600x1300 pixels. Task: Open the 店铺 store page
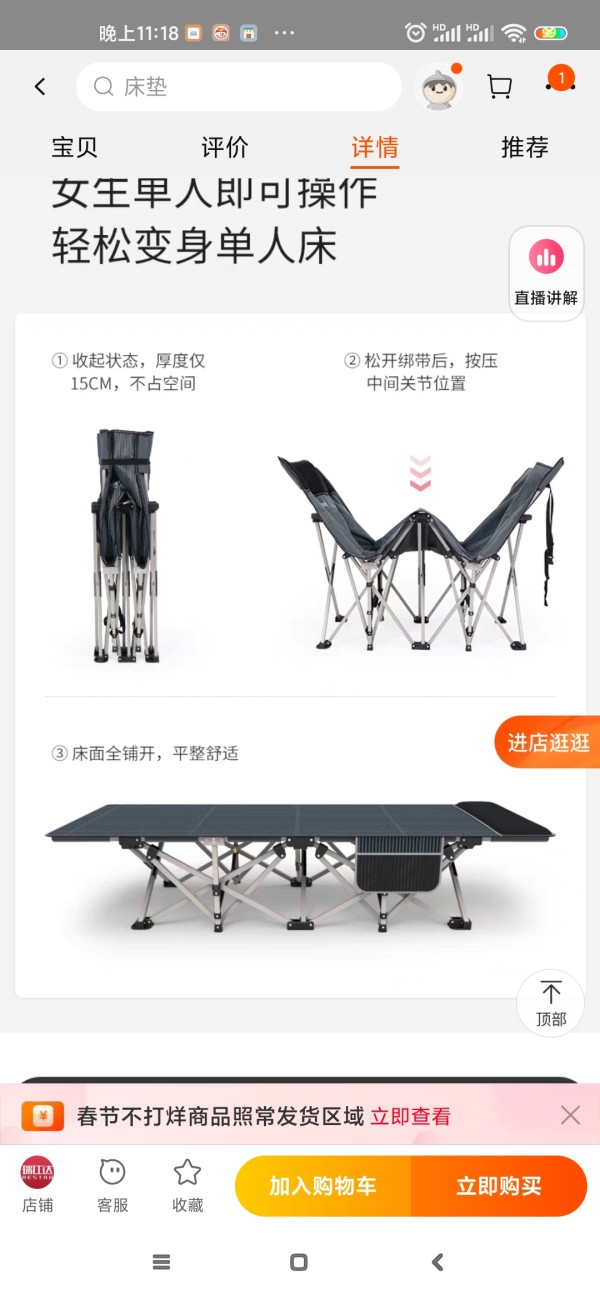pos(38,1185)
